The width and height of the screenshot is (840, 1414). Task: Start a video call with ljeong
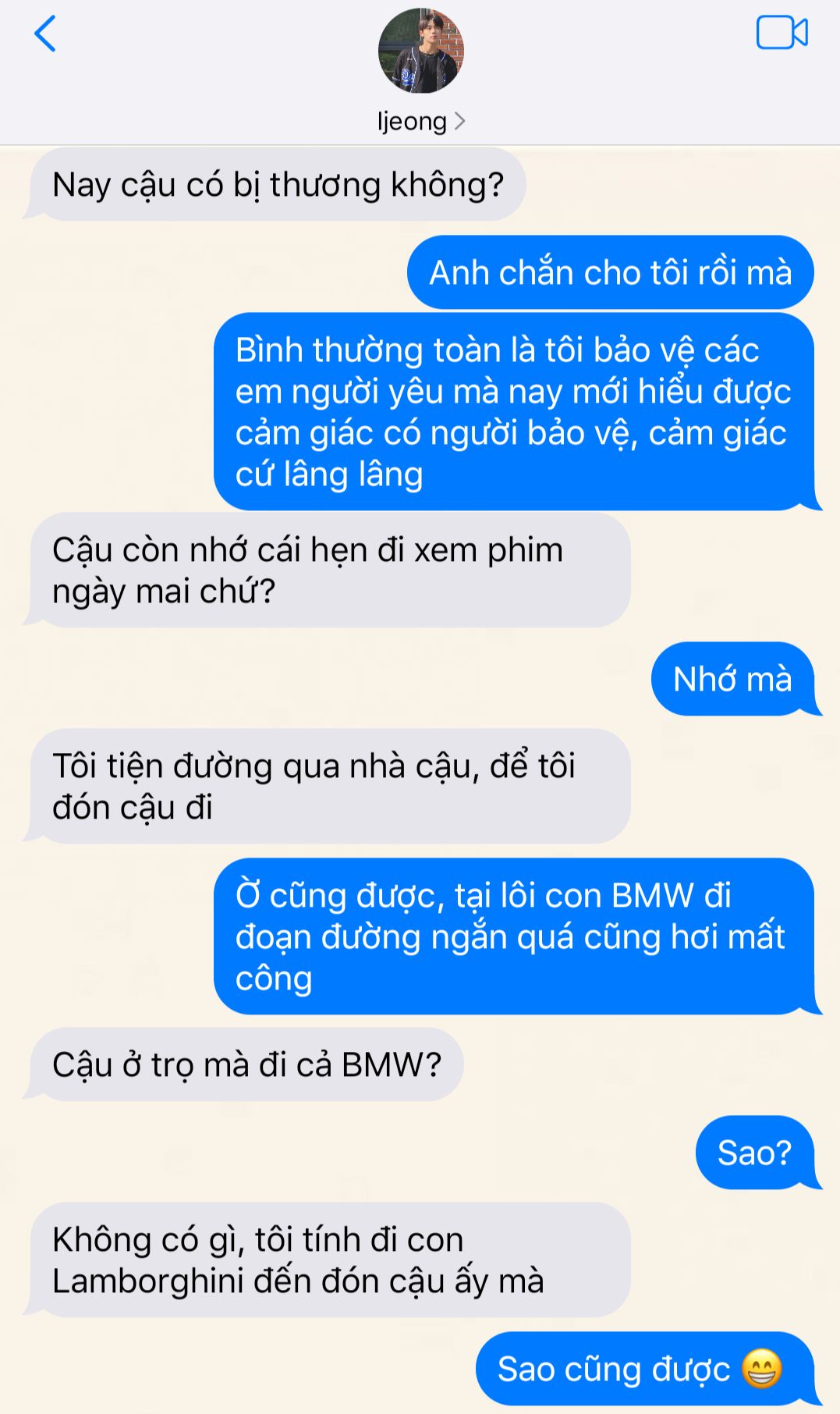(782, 34)
